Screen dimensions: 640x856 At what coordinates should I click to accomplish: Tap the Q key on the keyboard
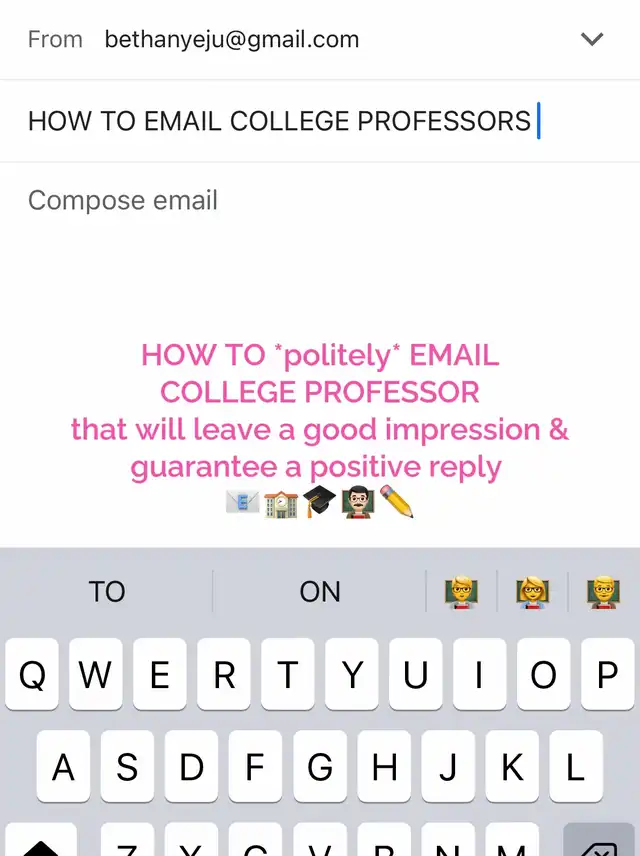pyautogui.click(x=32, y=675)
